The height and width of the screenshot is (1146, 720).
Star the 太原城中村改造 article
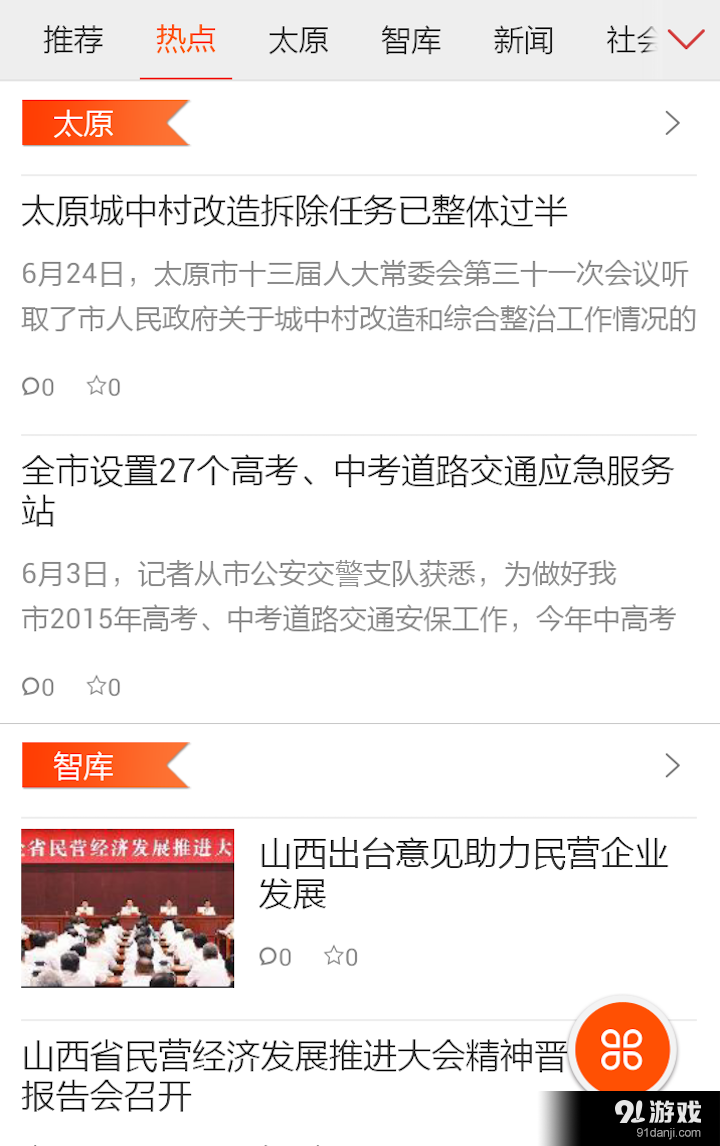point(99,386)
